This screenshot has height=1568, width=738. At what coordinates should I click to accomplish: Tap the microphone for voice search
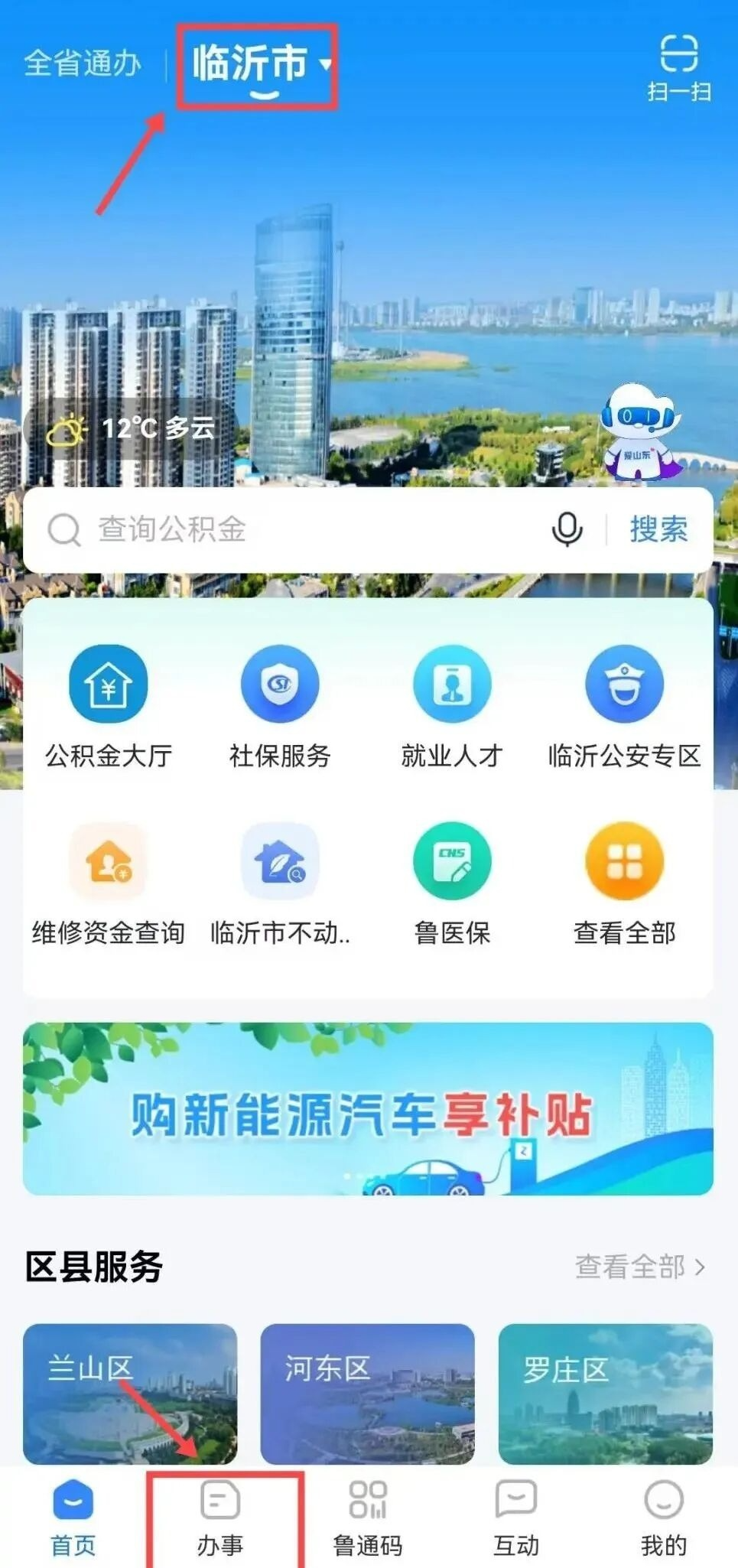(567, 529)
